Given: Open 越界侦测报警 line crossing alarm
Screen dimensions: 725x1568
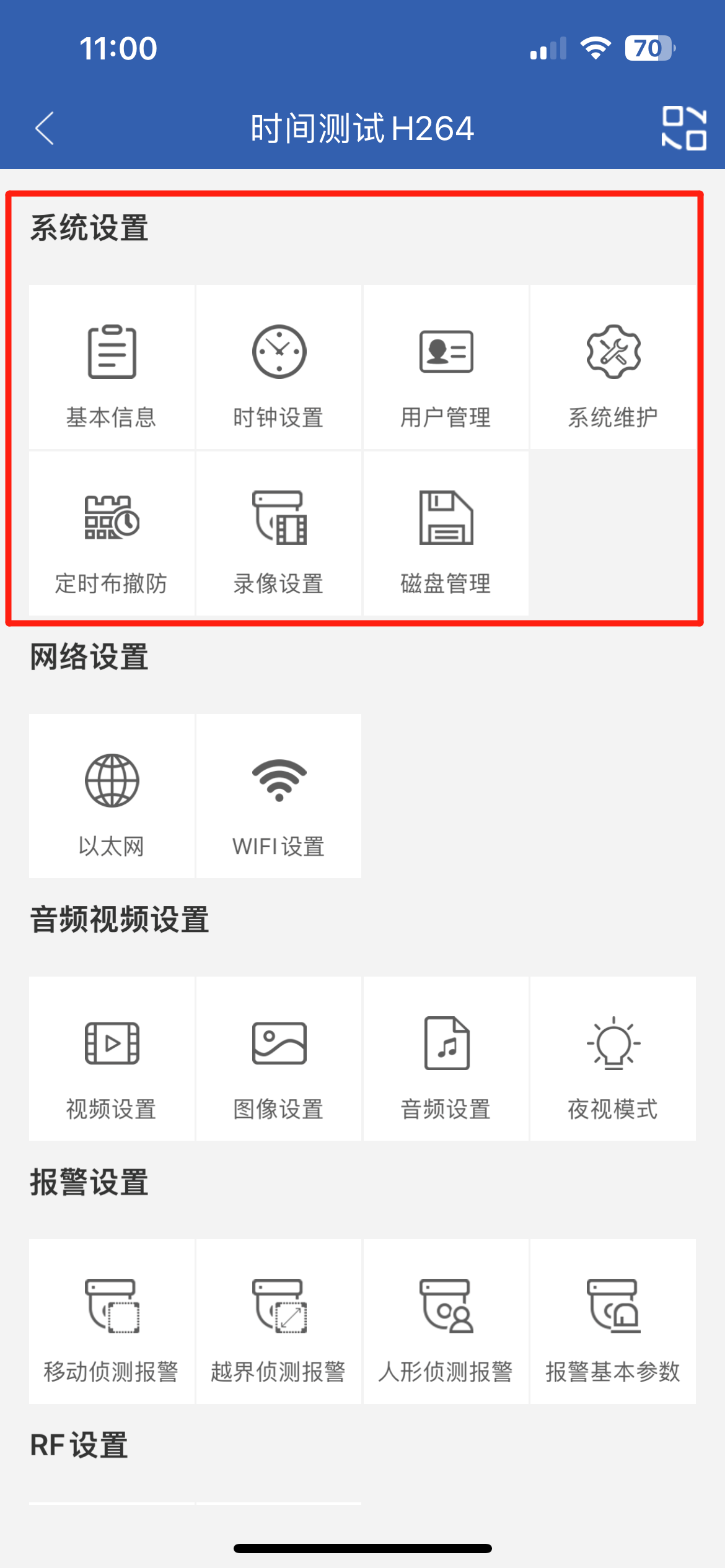Looking at the screenshot, I should click(x=279, y=1321).
